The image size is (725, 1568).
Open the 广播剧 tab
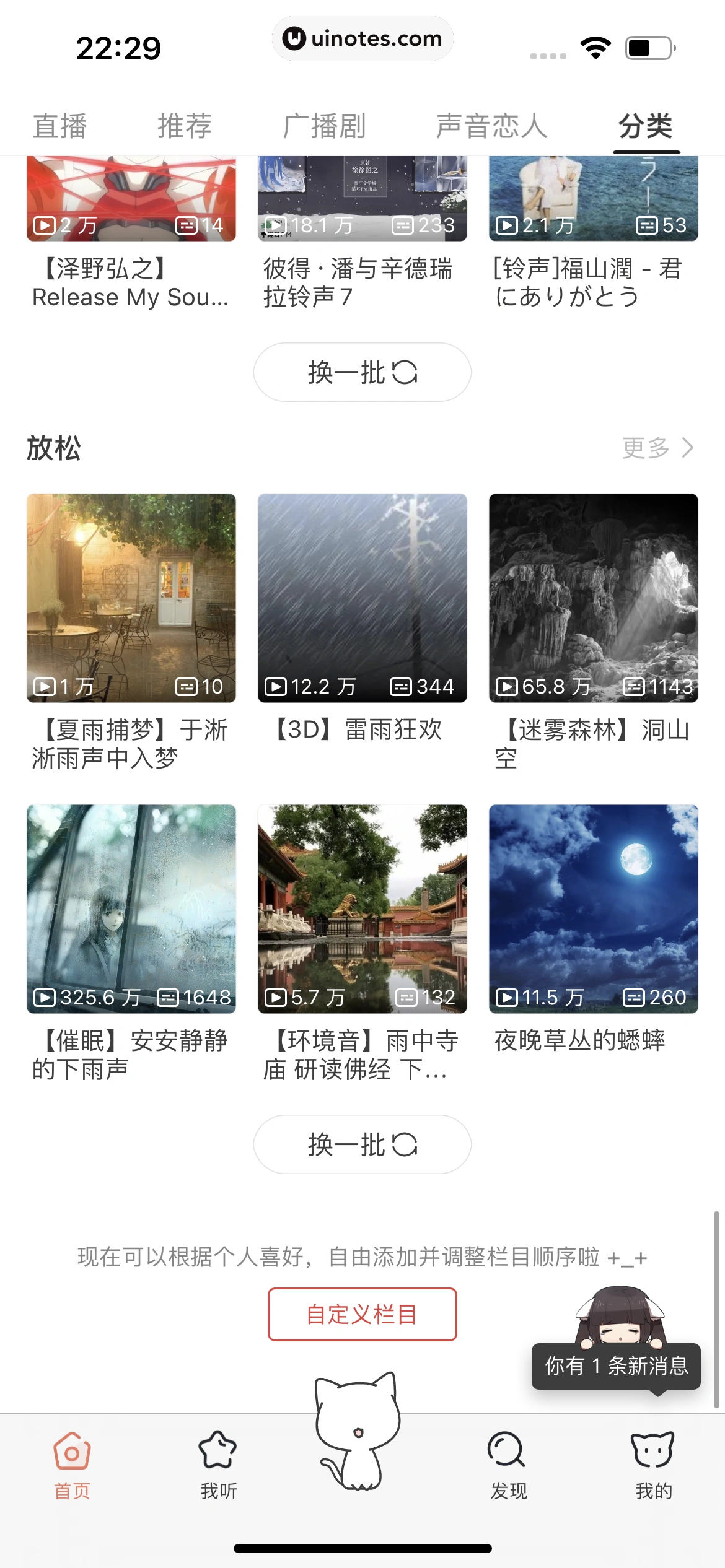(x=324, y=126)
